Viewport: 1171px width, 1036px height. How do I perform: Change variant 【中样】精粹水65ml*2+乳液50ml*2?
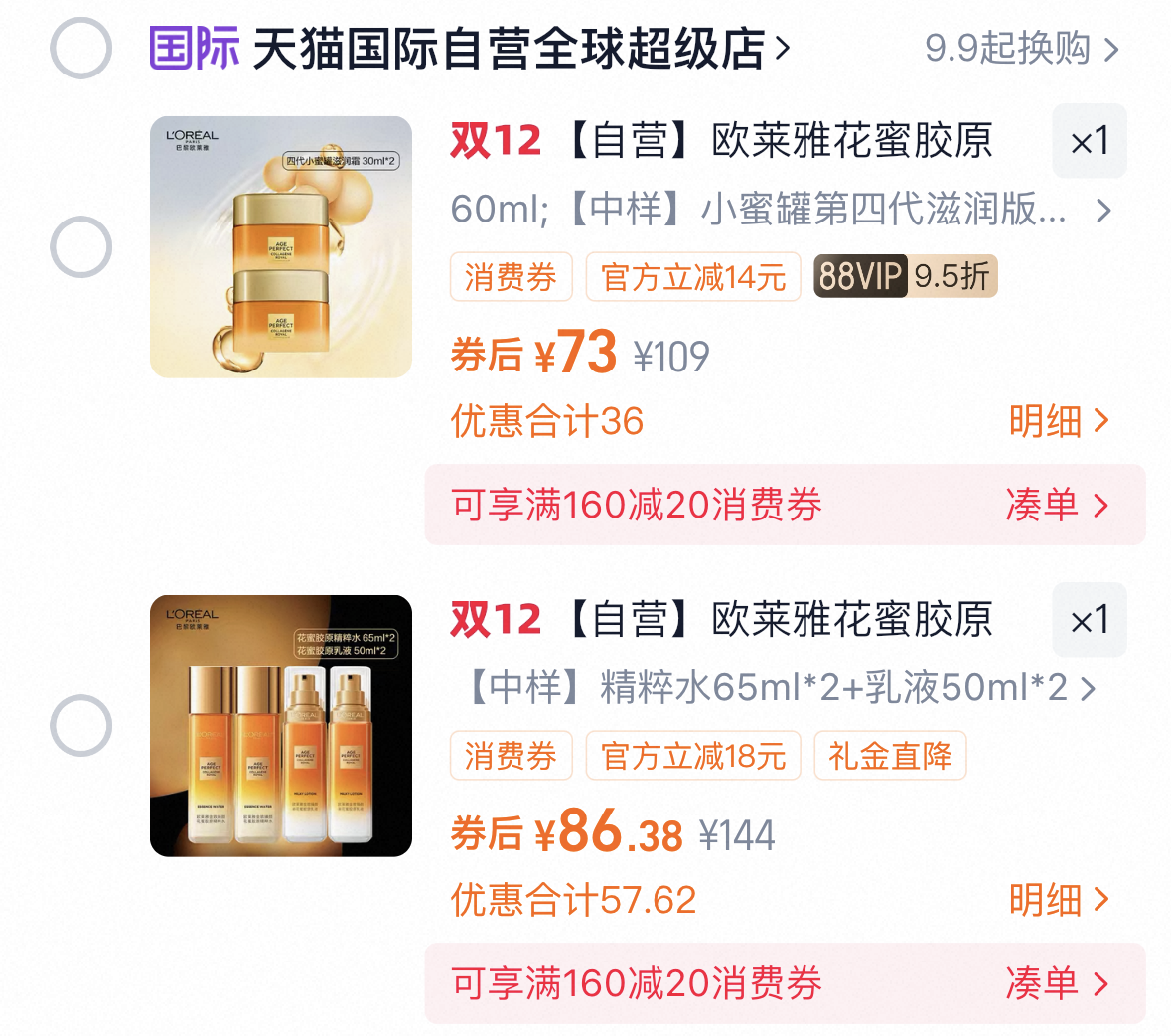[780, 687]
